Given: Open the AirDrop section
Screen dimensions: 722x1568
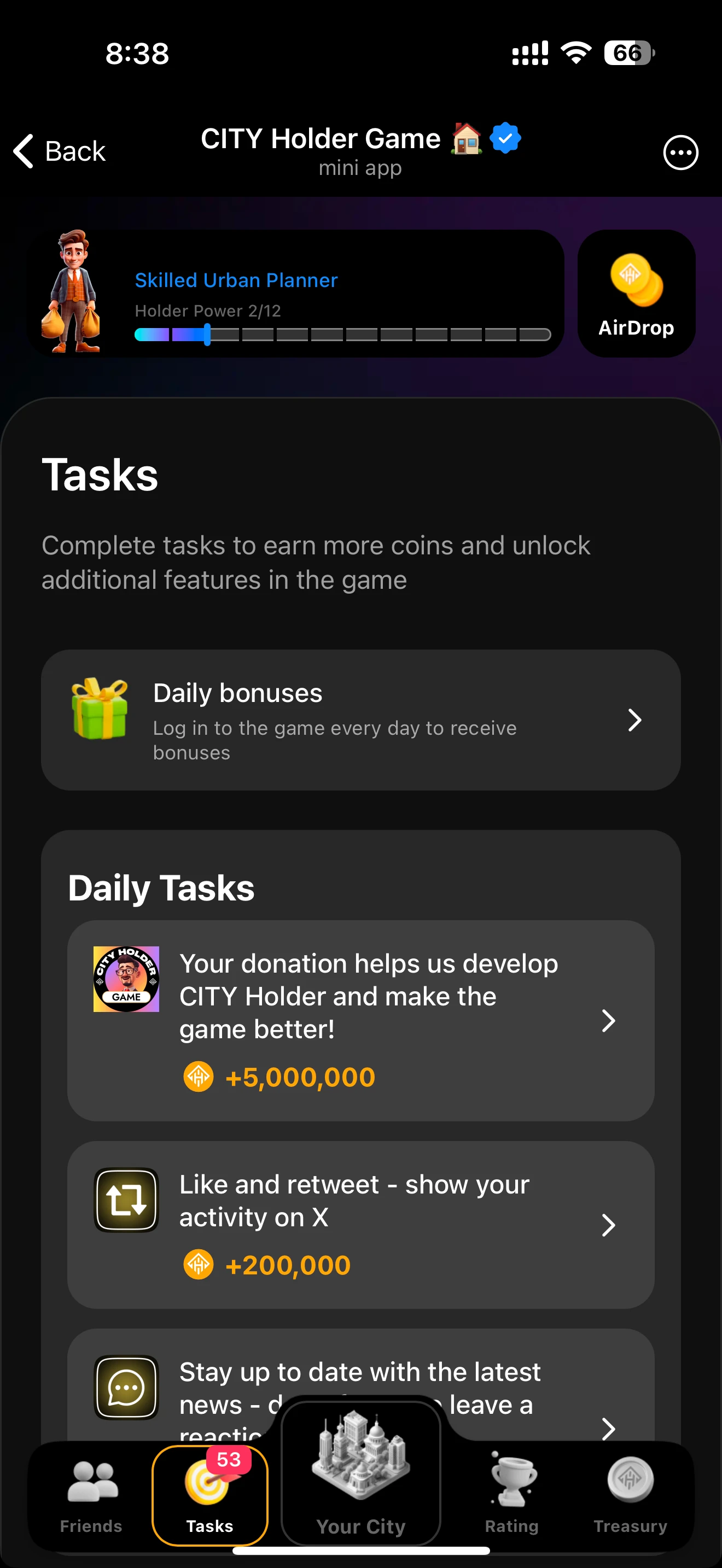Looking at the screenshot, I should (636, 294).
